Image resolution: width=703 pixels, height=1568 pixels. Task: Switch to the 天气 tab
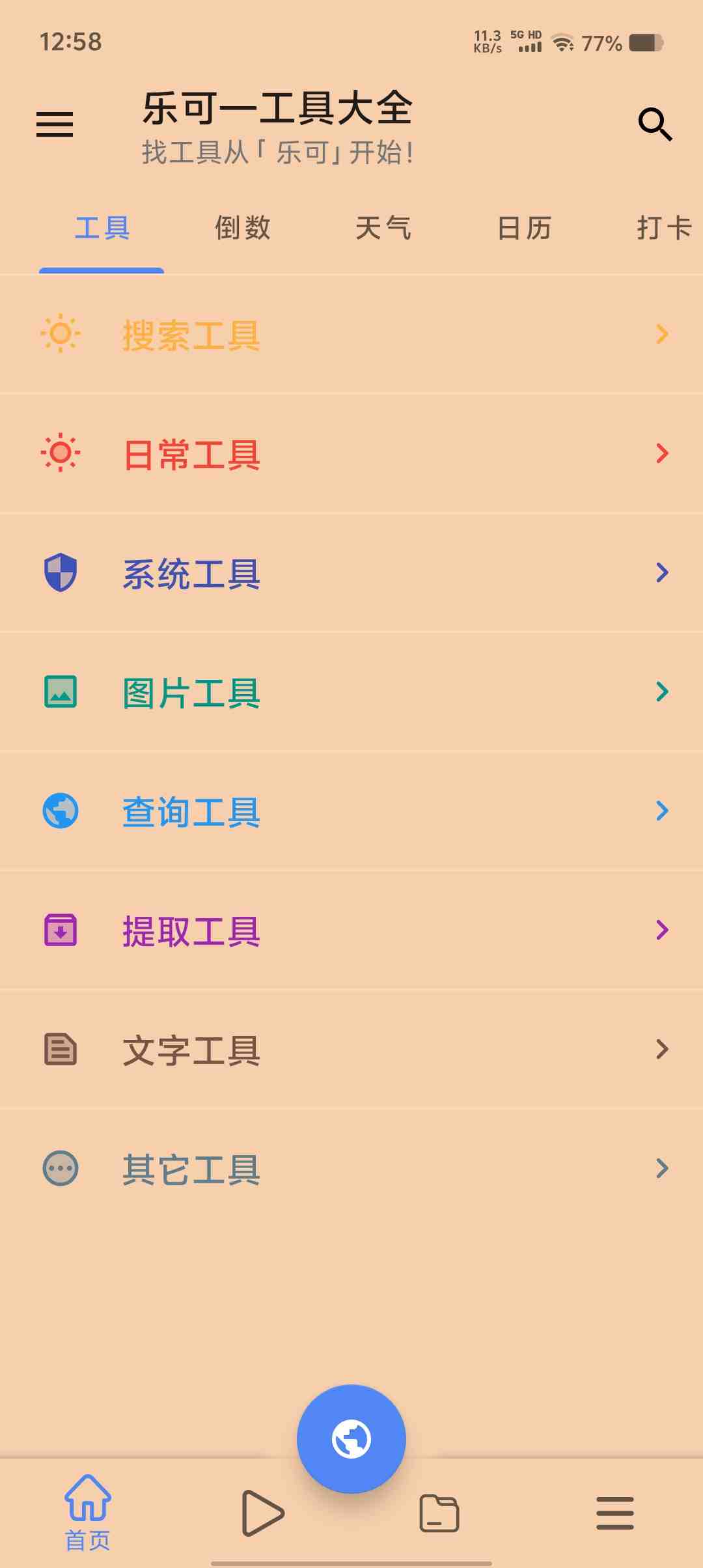[383, 229]
